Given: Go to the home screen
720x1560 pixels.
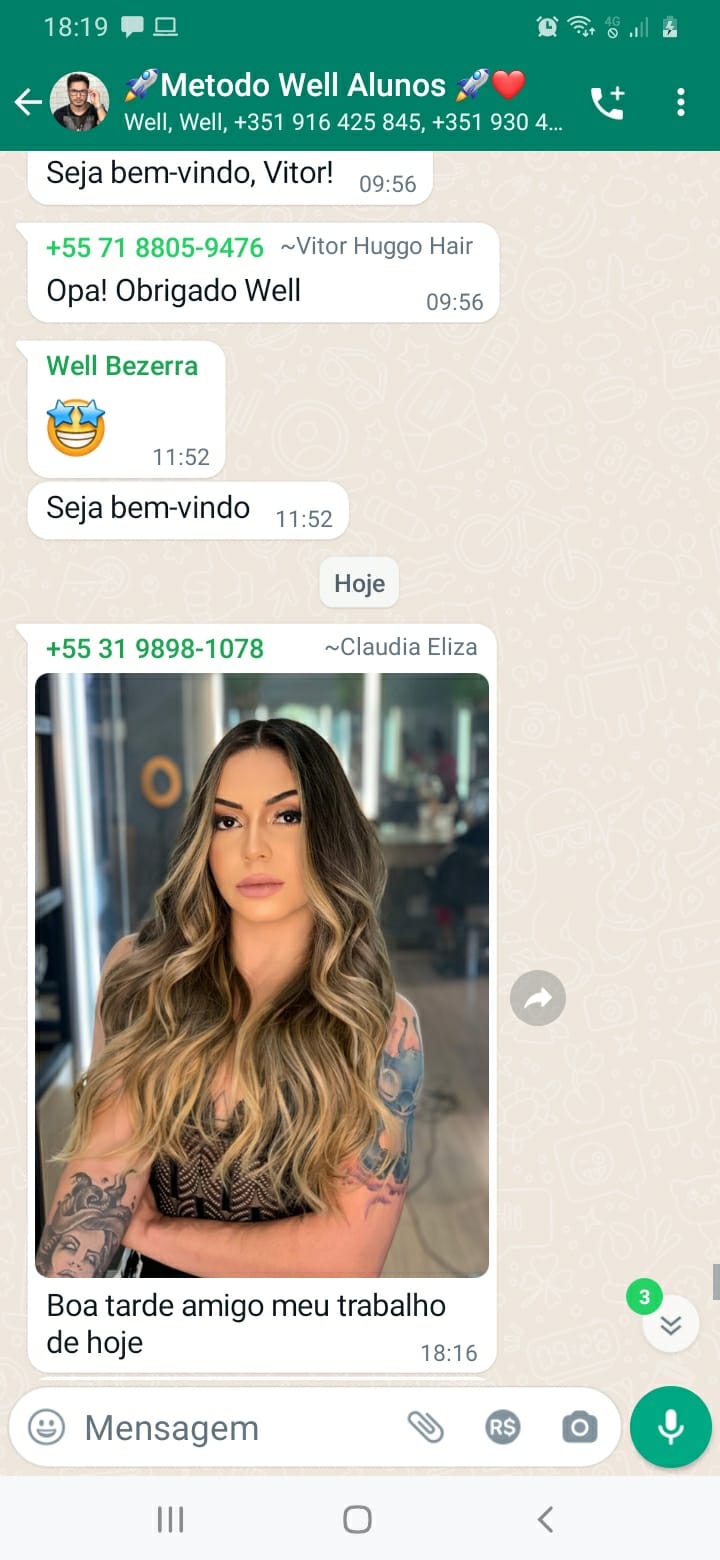Looking at the screenshot, I should (357, 1520).
